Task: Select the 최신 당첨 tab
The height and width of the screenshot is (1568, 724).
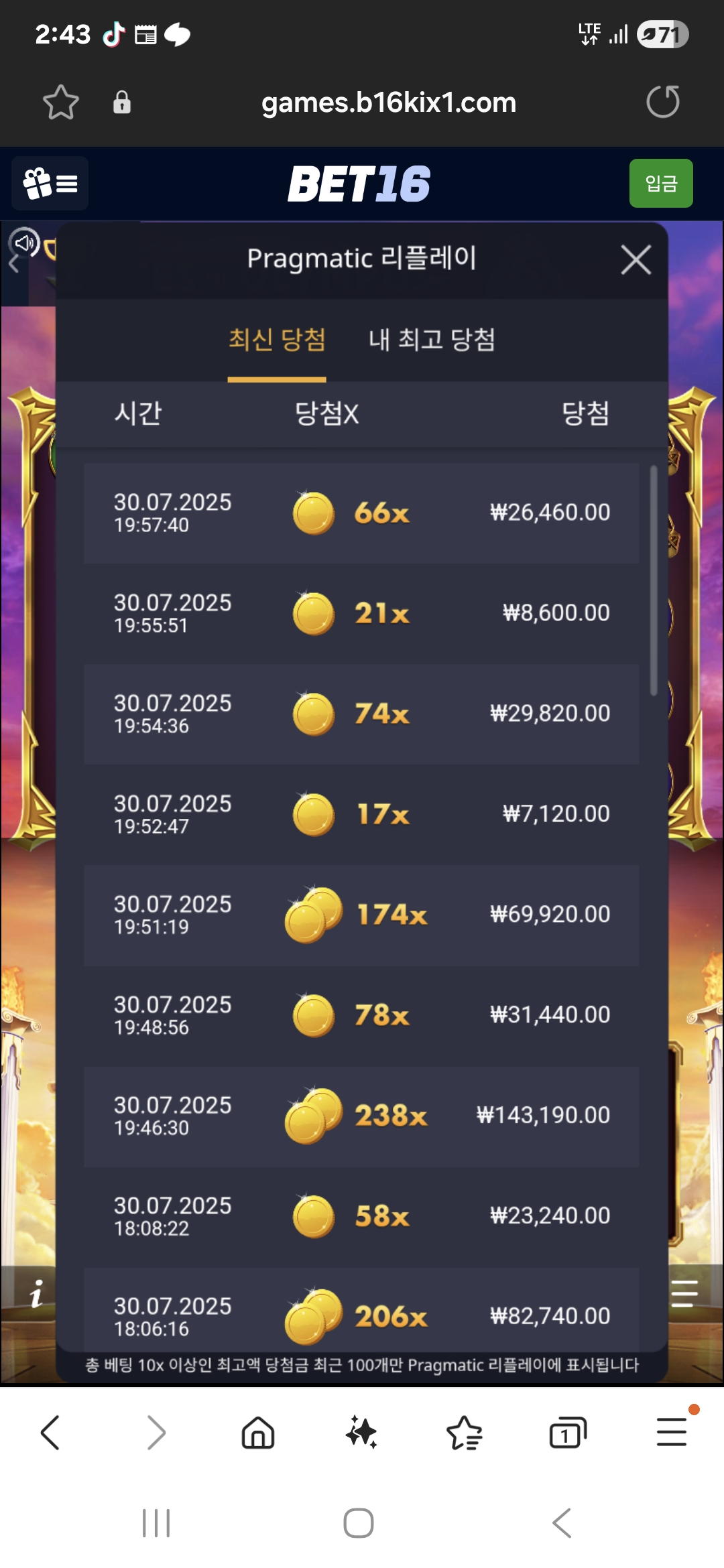Action: pyautogui.click(x=277, y=340)
